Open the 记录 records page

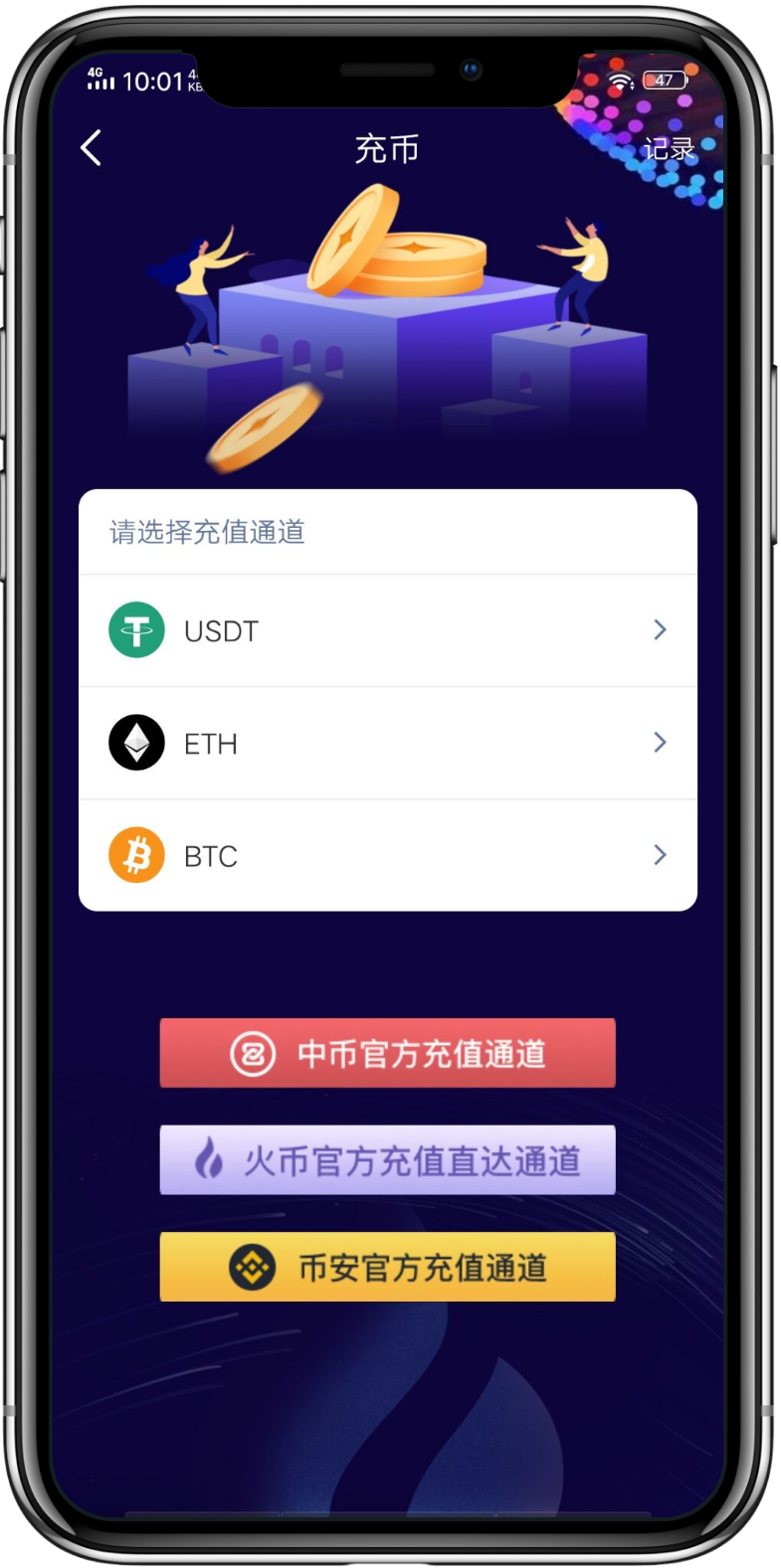(x=668, y=149)
